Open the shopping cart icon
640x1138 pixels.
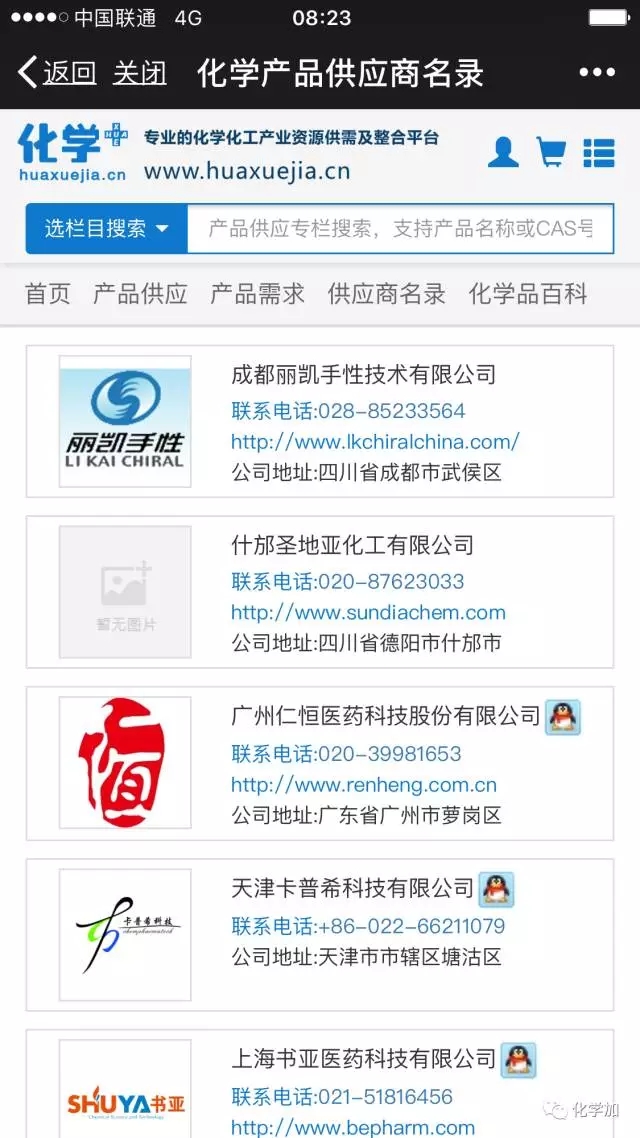[x=551, y=152]
